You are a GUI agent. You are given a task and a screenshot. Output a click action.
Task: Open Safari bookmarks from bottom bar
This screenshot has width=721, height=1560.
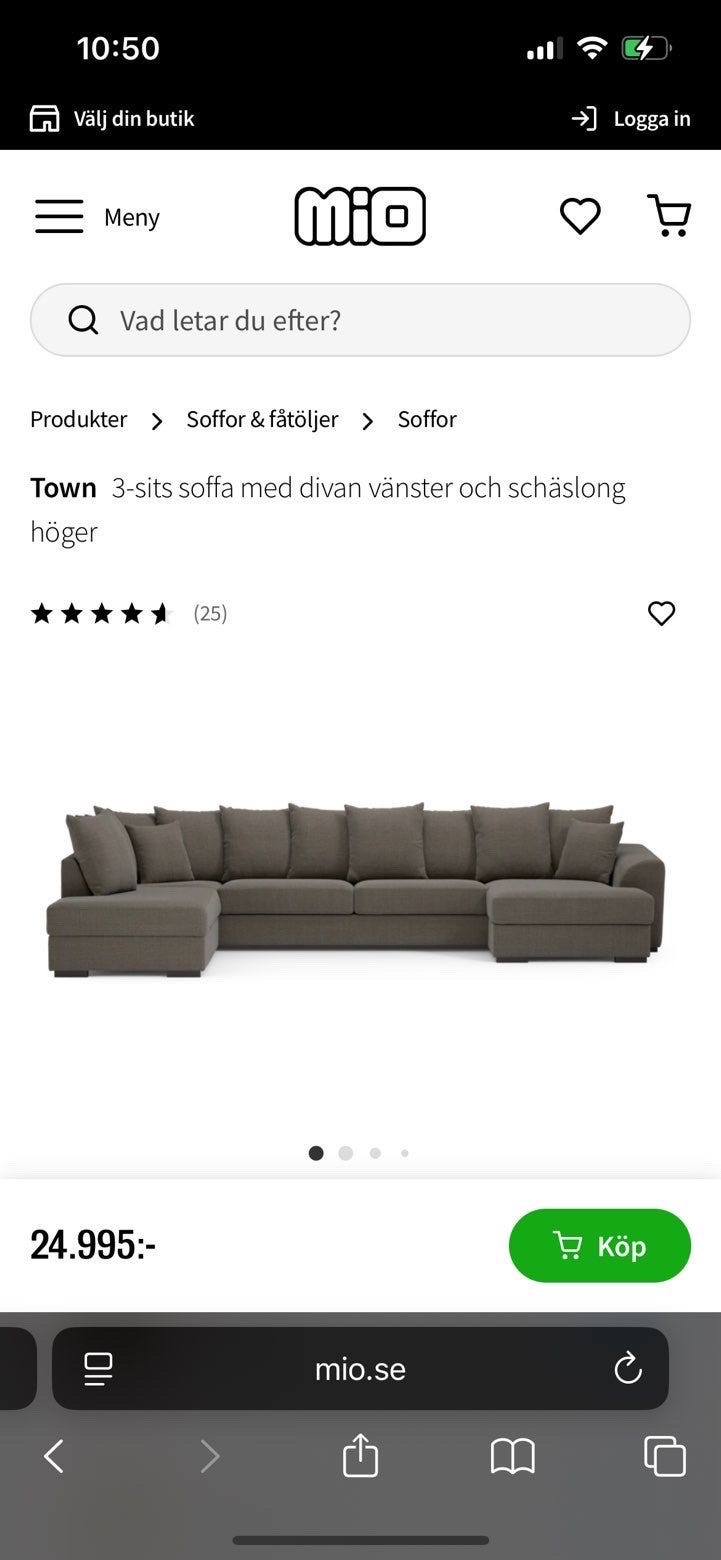pos(511,1456)
